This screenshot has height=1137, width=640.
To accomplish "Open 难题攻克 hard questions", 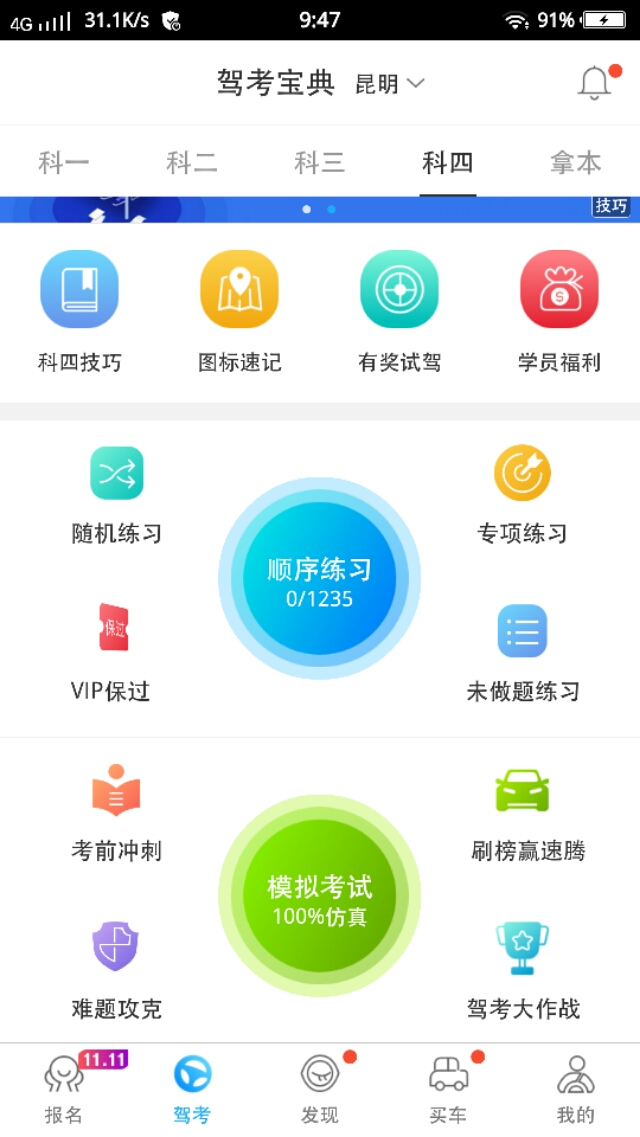I will [x=117, y=971].
